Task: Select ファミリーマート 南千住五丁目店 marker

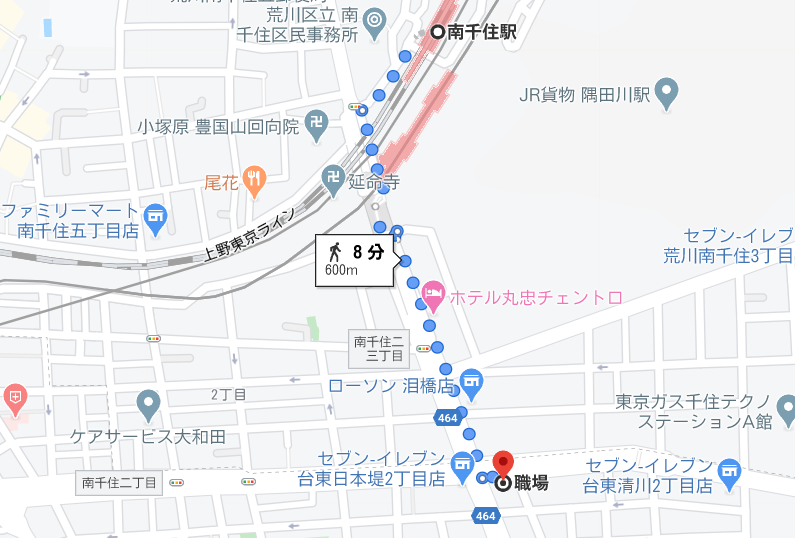Action: 155,214
